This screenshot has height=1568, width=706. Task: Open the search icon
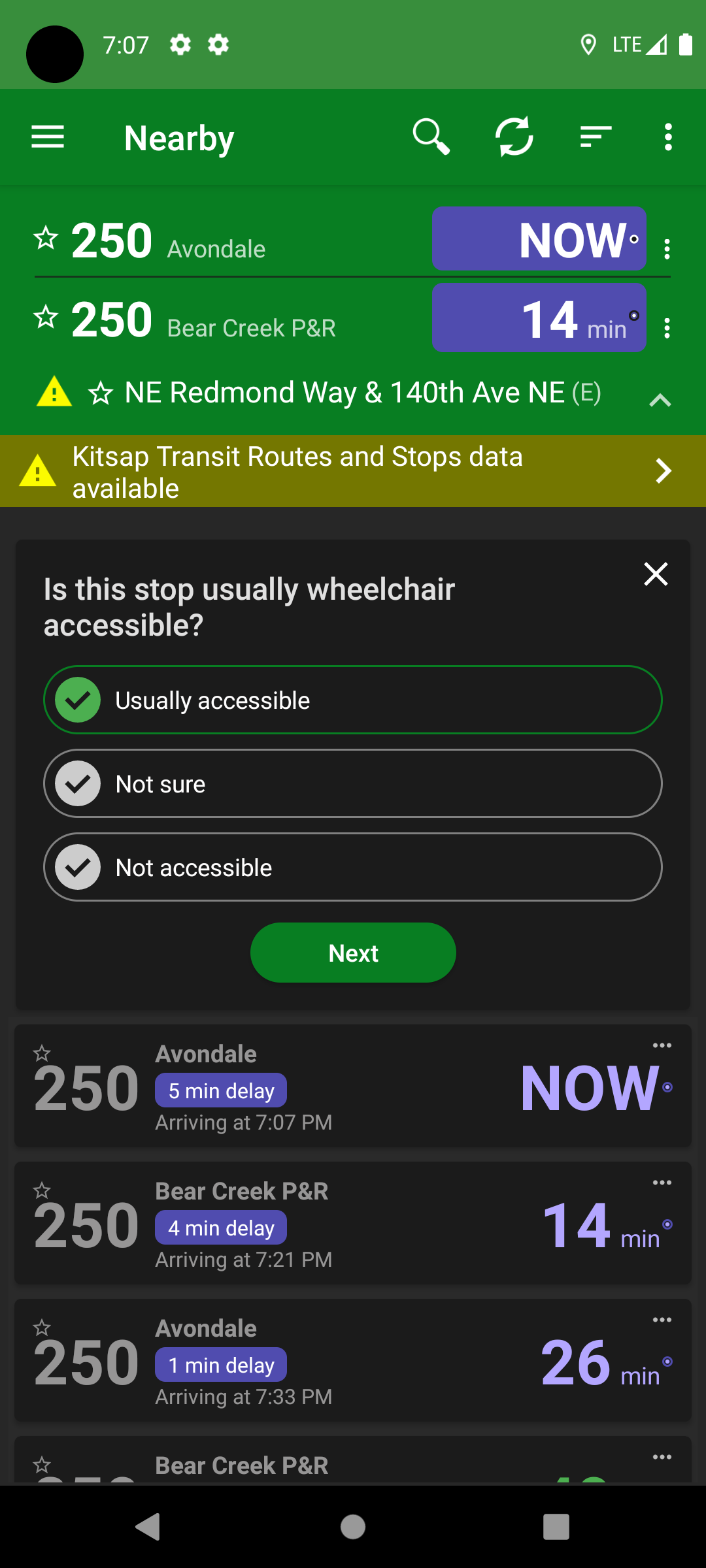click(x=431, y=137)
